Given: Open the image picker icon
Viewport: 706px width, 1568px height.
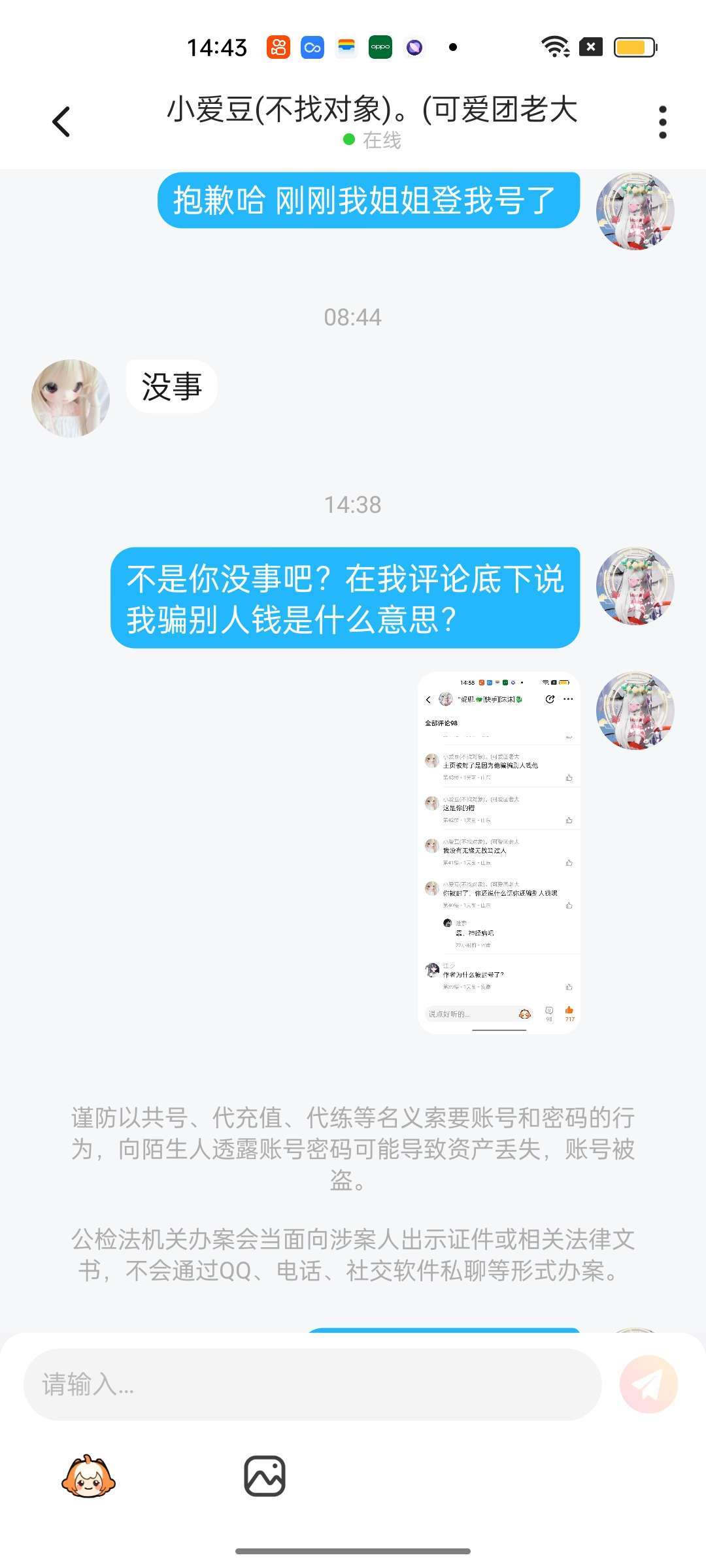Looking at the screenshot, I should pyautogui.click(x=265, y=1477).
